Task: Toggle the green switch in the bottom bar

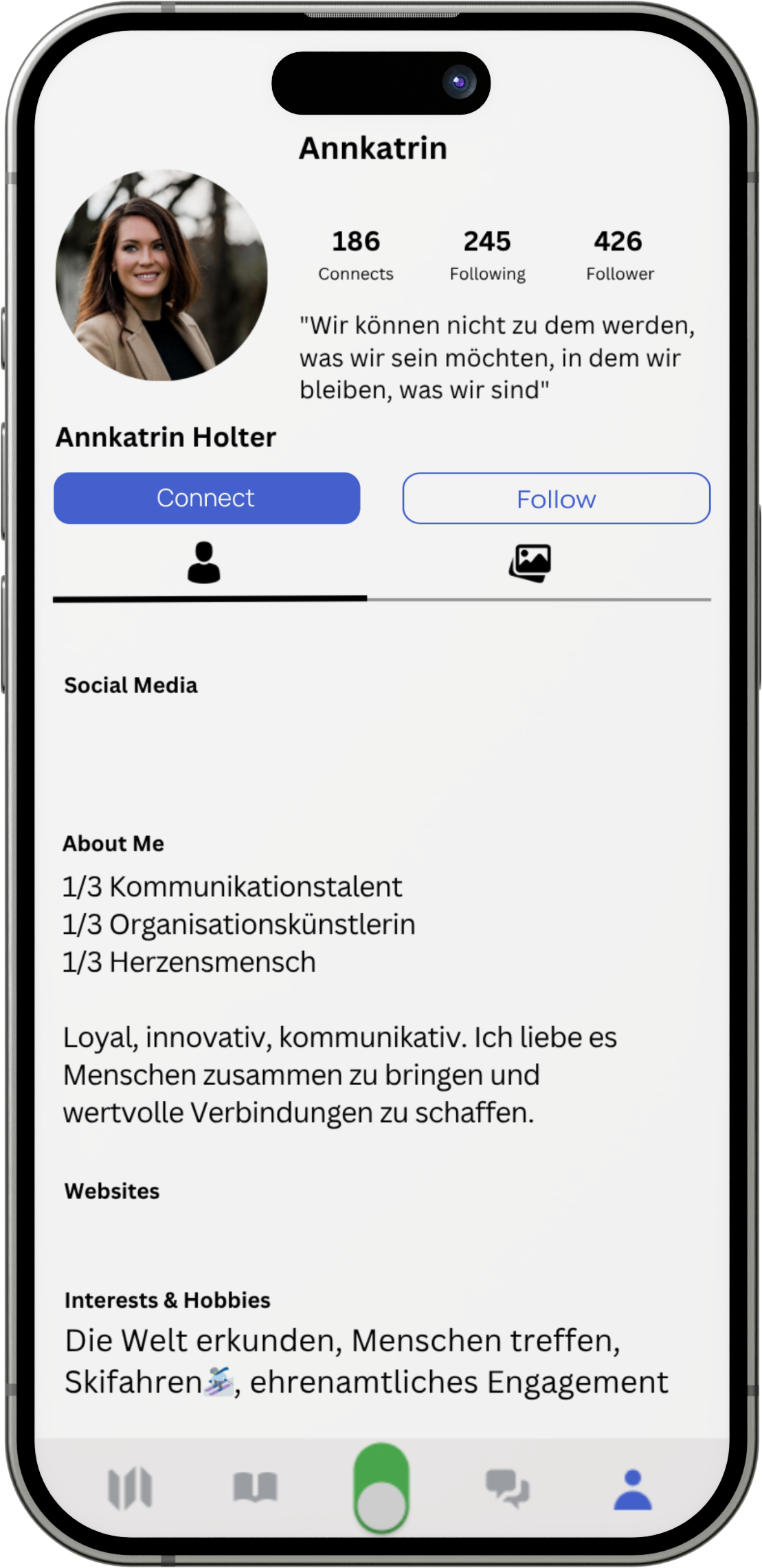Action: [381, 1488]
